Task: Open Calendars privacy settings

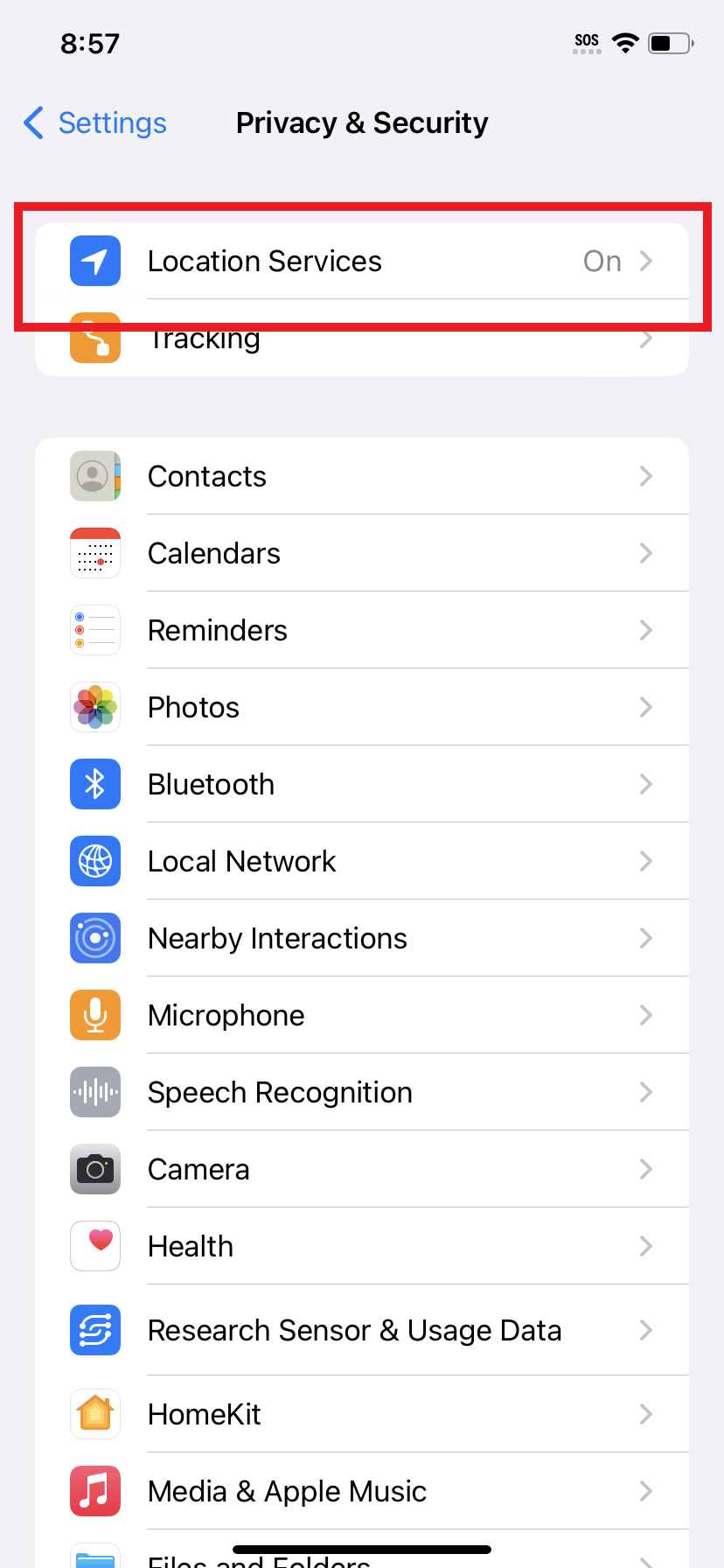Action: pos(362,553)
